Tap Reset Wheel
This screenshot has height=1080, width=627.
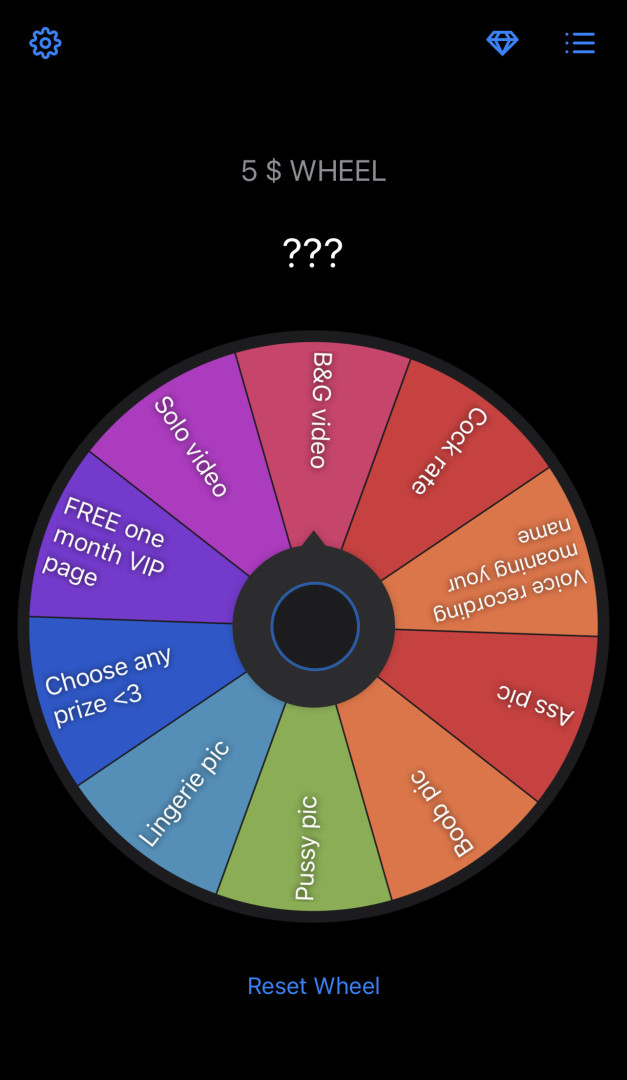click(313, 986)
